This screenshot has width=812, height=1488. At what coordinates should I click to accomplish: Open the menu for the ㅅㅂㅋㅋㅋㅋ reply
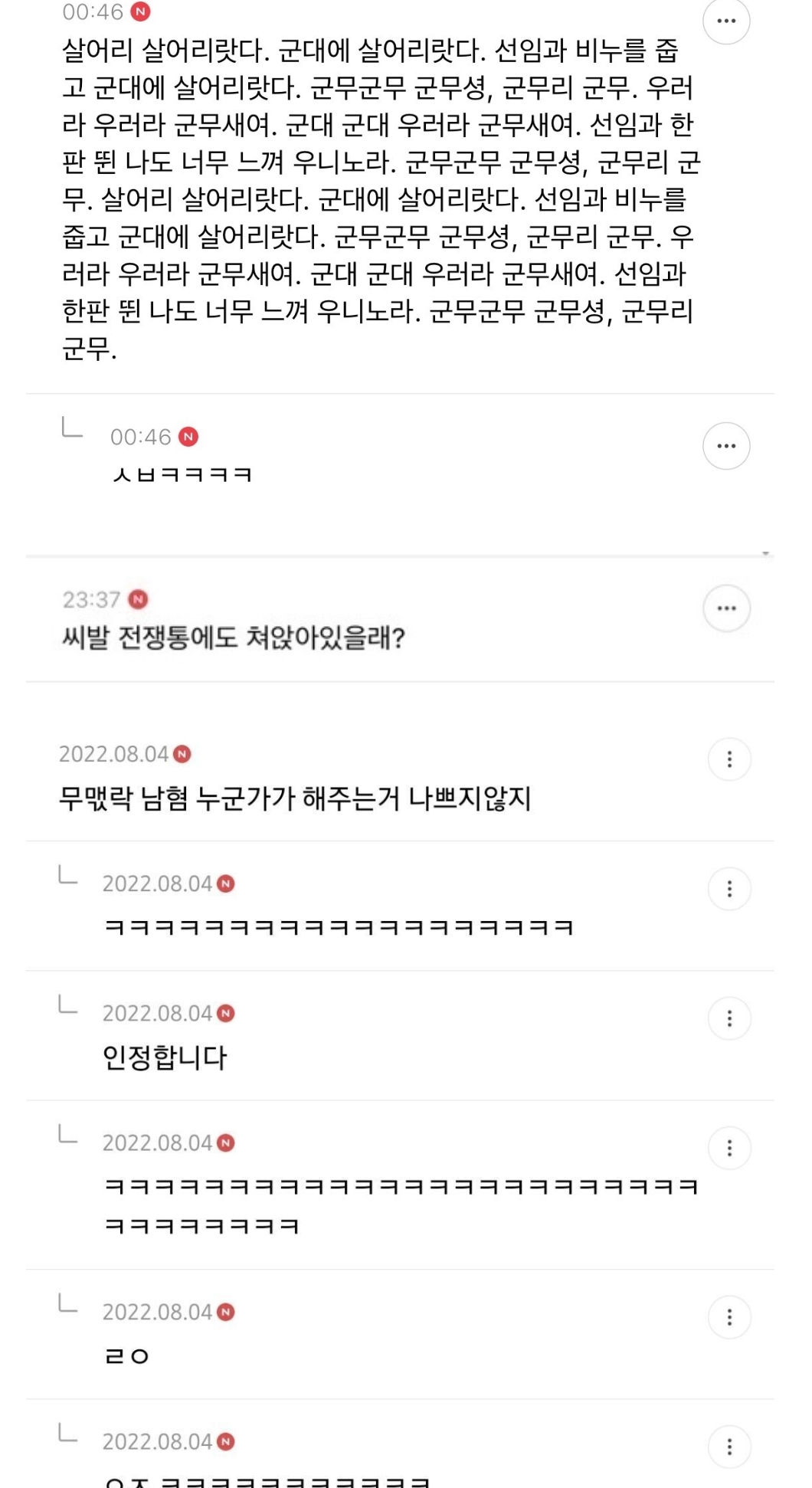(725, 446)
